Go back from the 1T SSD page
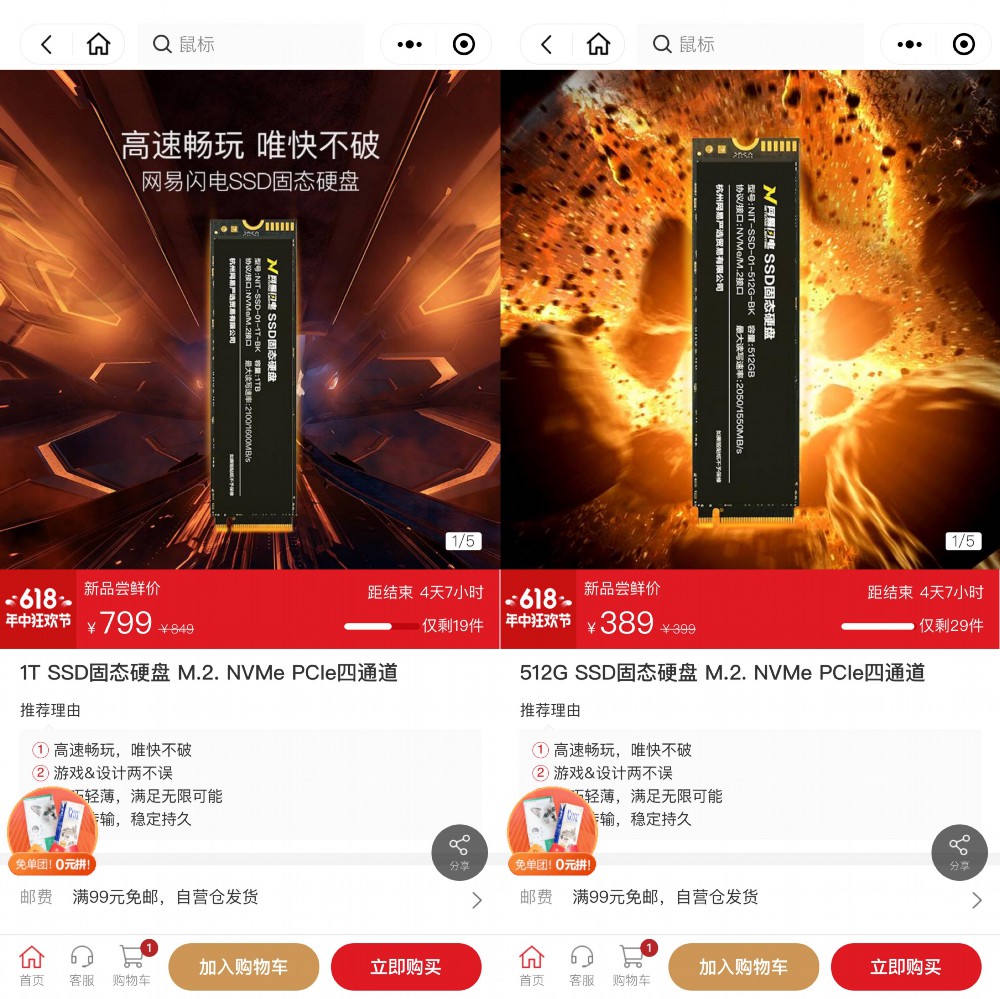 click(46, 45)
